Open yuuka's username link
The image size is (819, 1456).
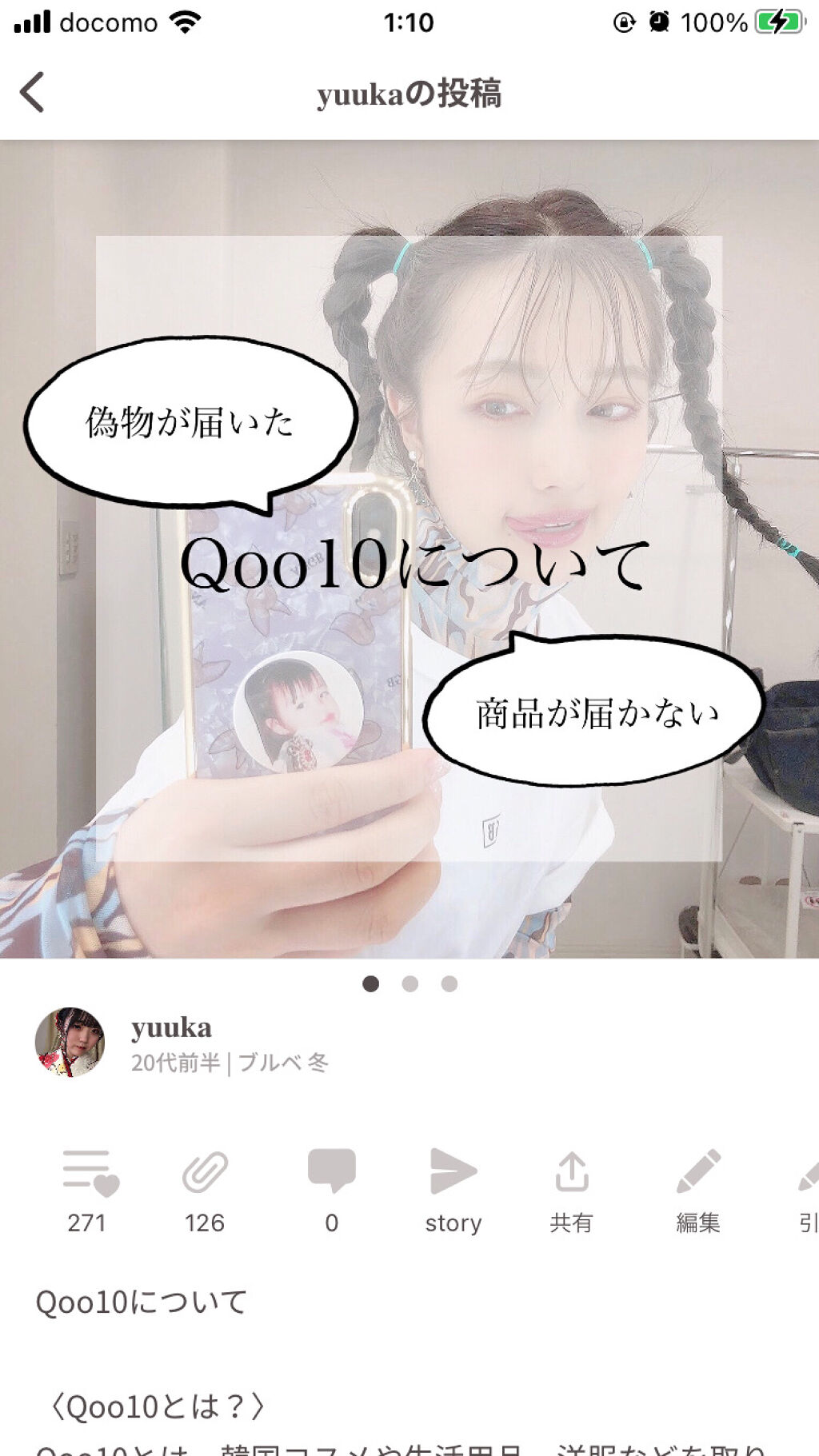171,1027
